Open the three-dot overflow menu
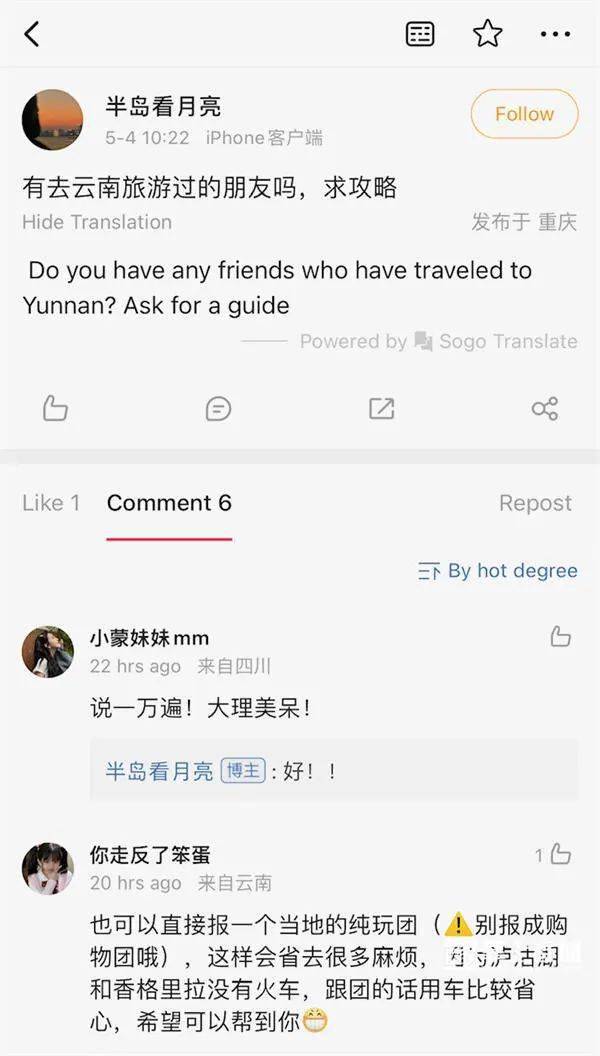The width and height of the screenshot is (600, 1056). (555, 34)
